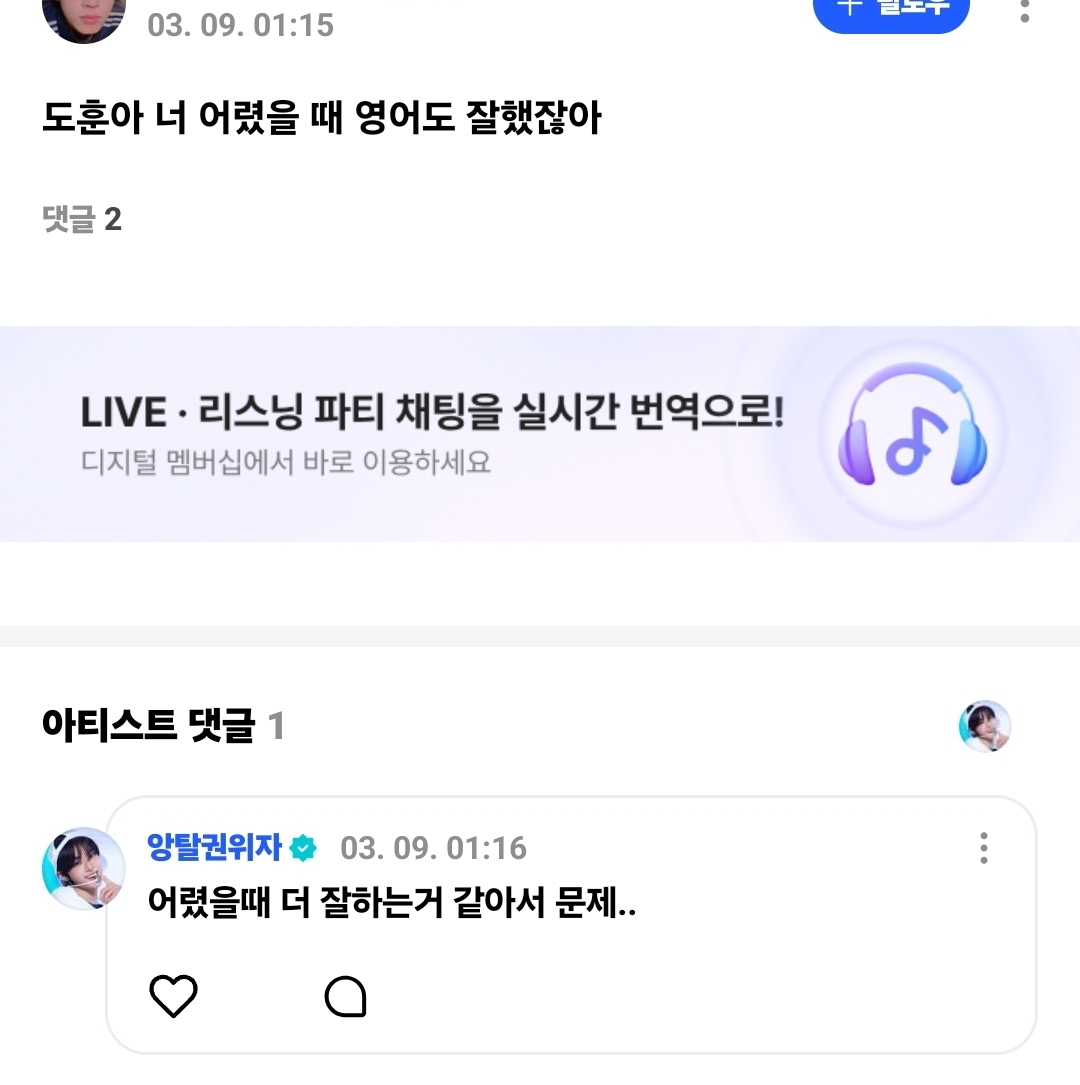Open the LIVE listening party translation banner
1080x1085 pixels.
[x=540, y=434]
